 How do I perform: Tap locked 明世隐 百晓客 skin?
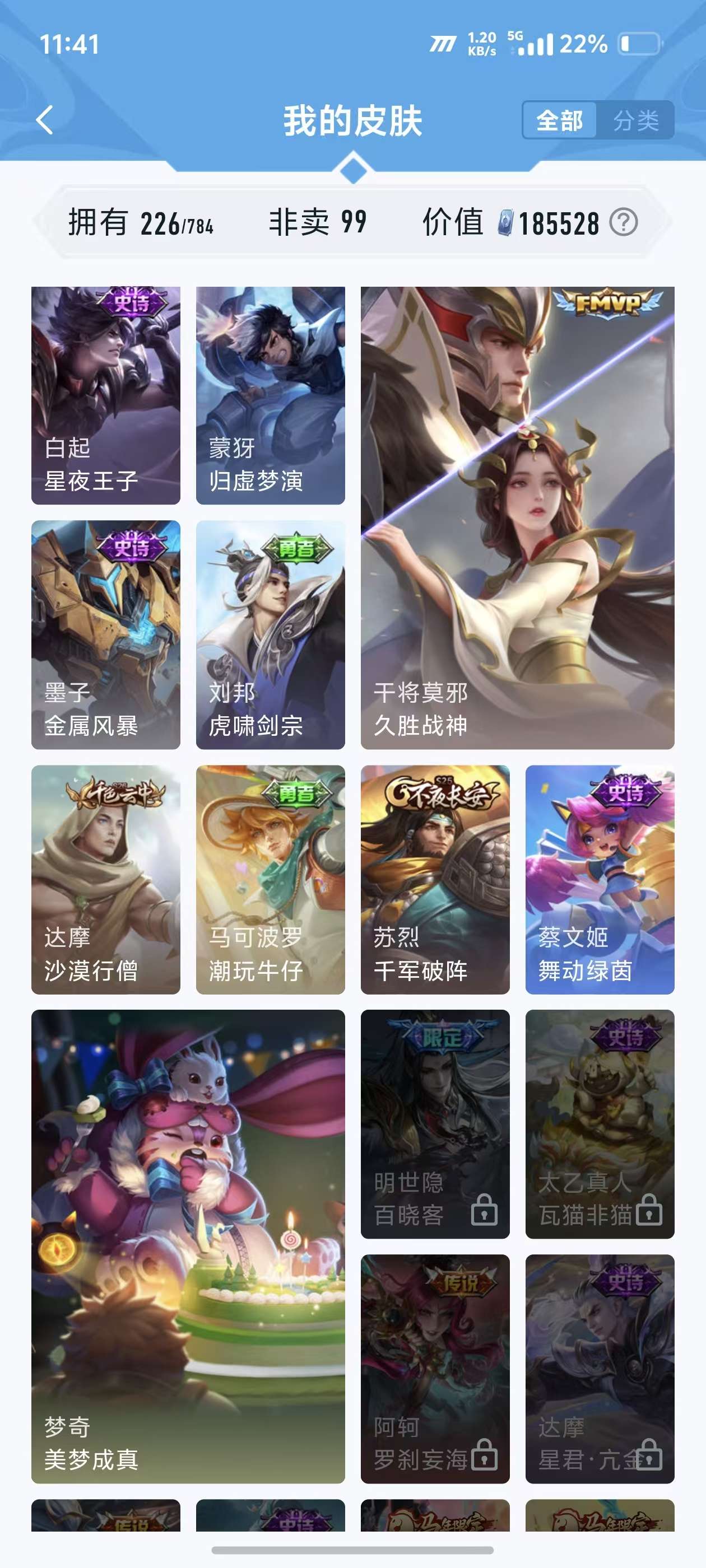435,1124
